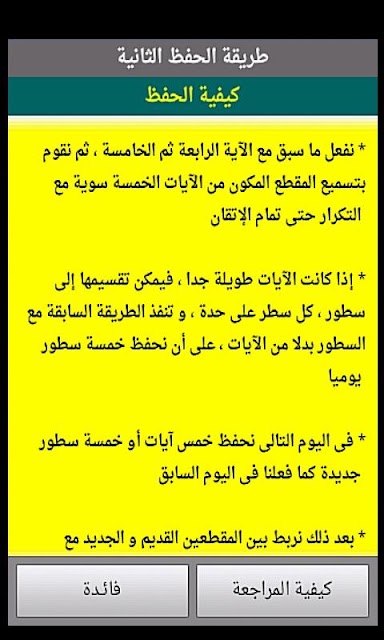The width and height of the screenshot is (384, 640).
Task: Tap the فائدة button
Action: coord(102,590)
